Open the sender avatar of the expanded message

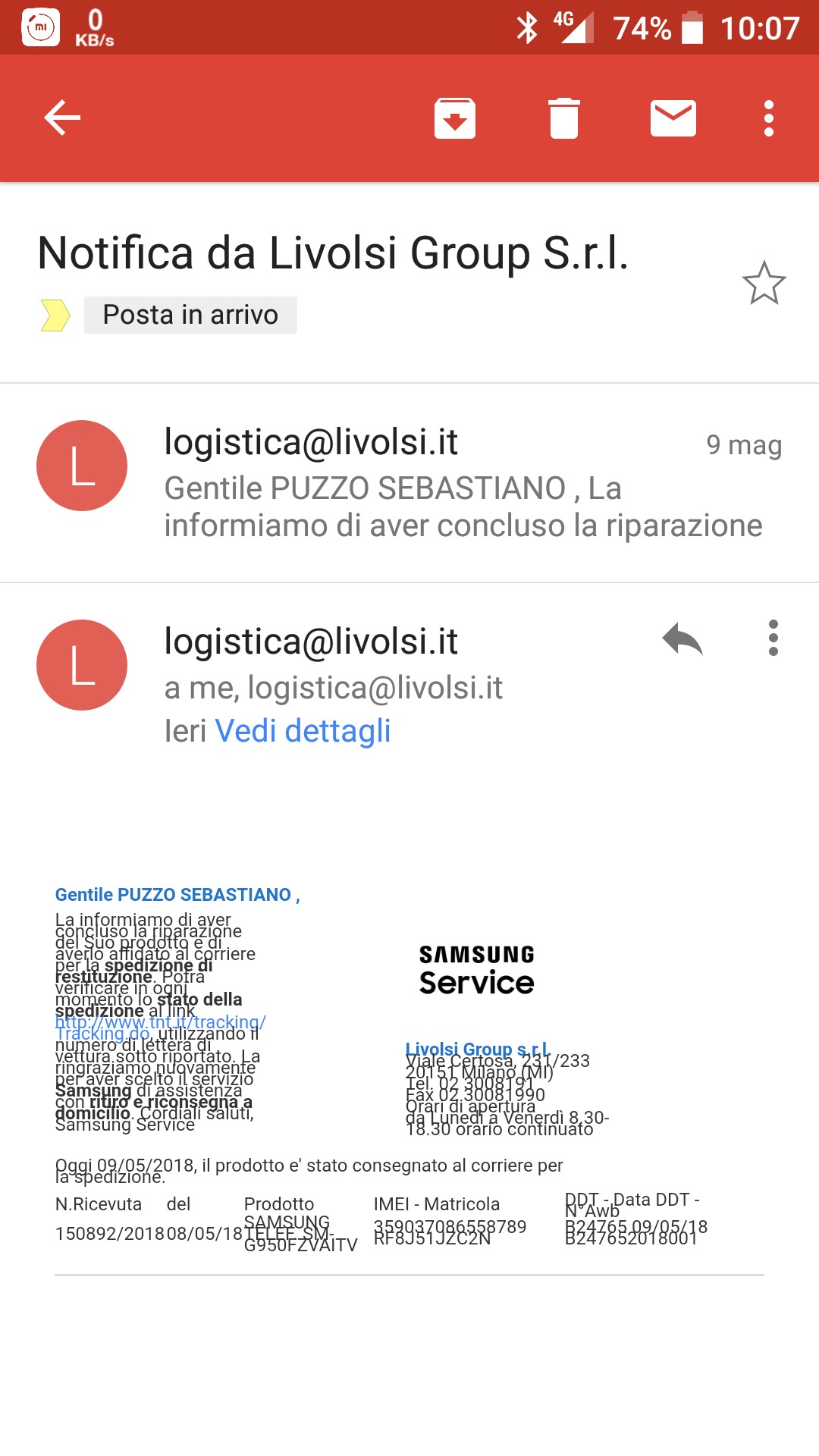(82, 665)
